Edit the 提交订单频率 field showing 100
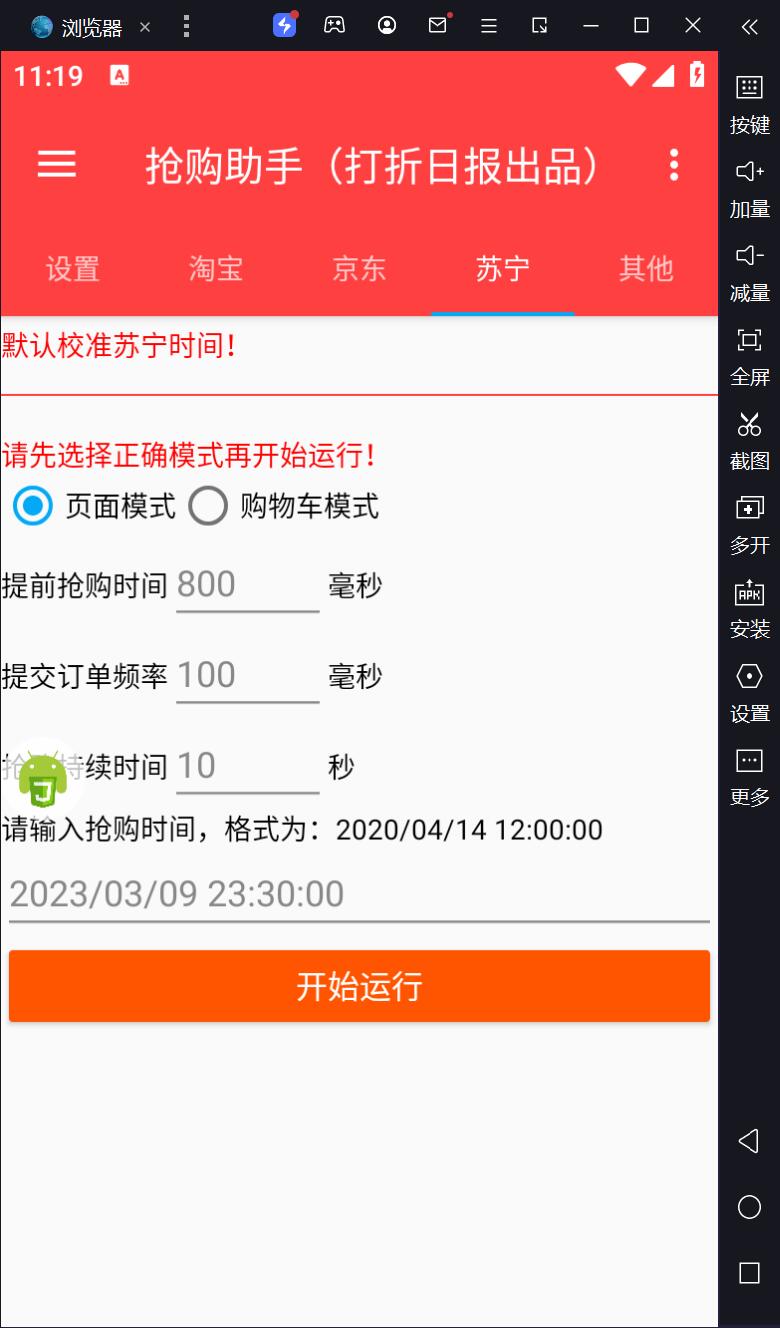This screenshot has height=1328, width=780. coord(247,676)
